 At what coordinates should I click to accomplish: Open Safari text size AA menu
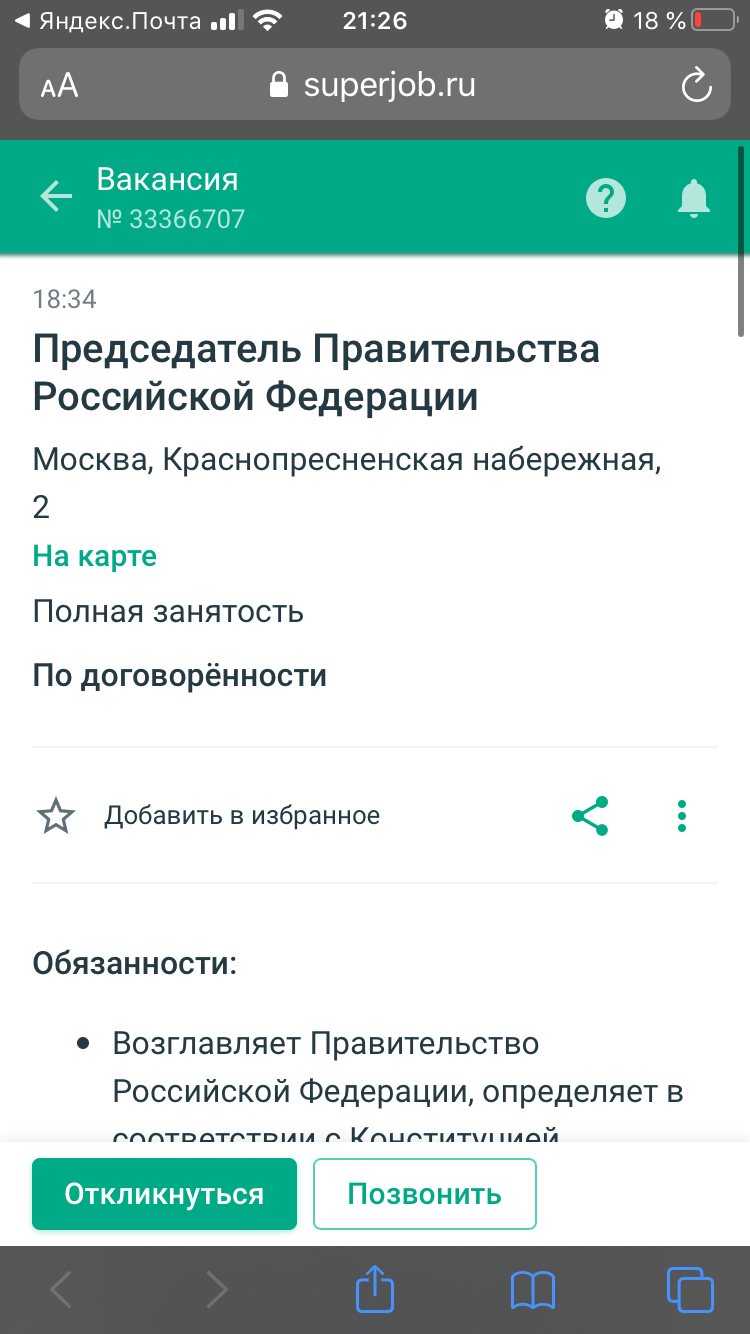point(59,86)
